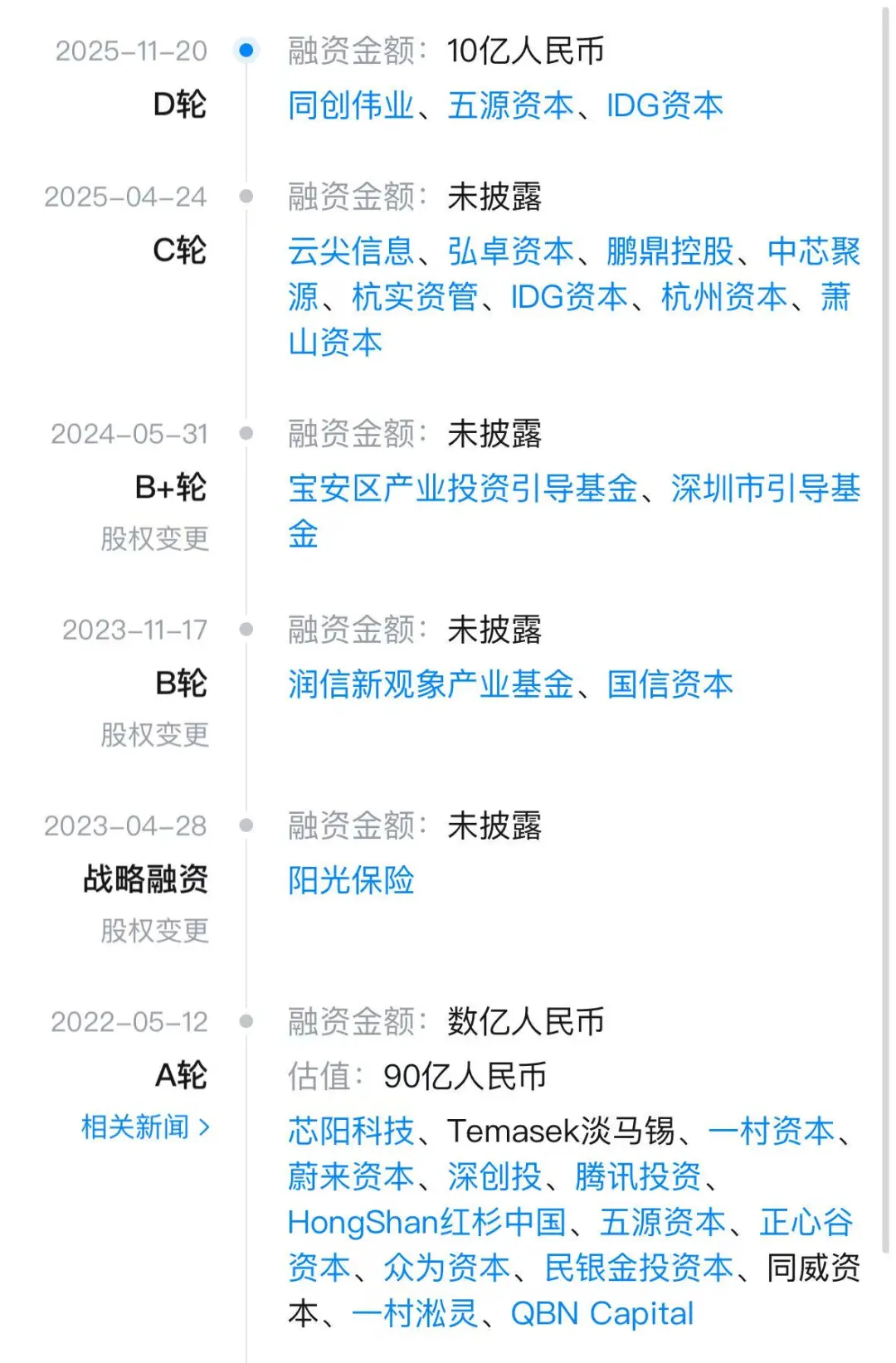Open investor 同创伟业
The image size is (896, 1363).
point(350,105)
